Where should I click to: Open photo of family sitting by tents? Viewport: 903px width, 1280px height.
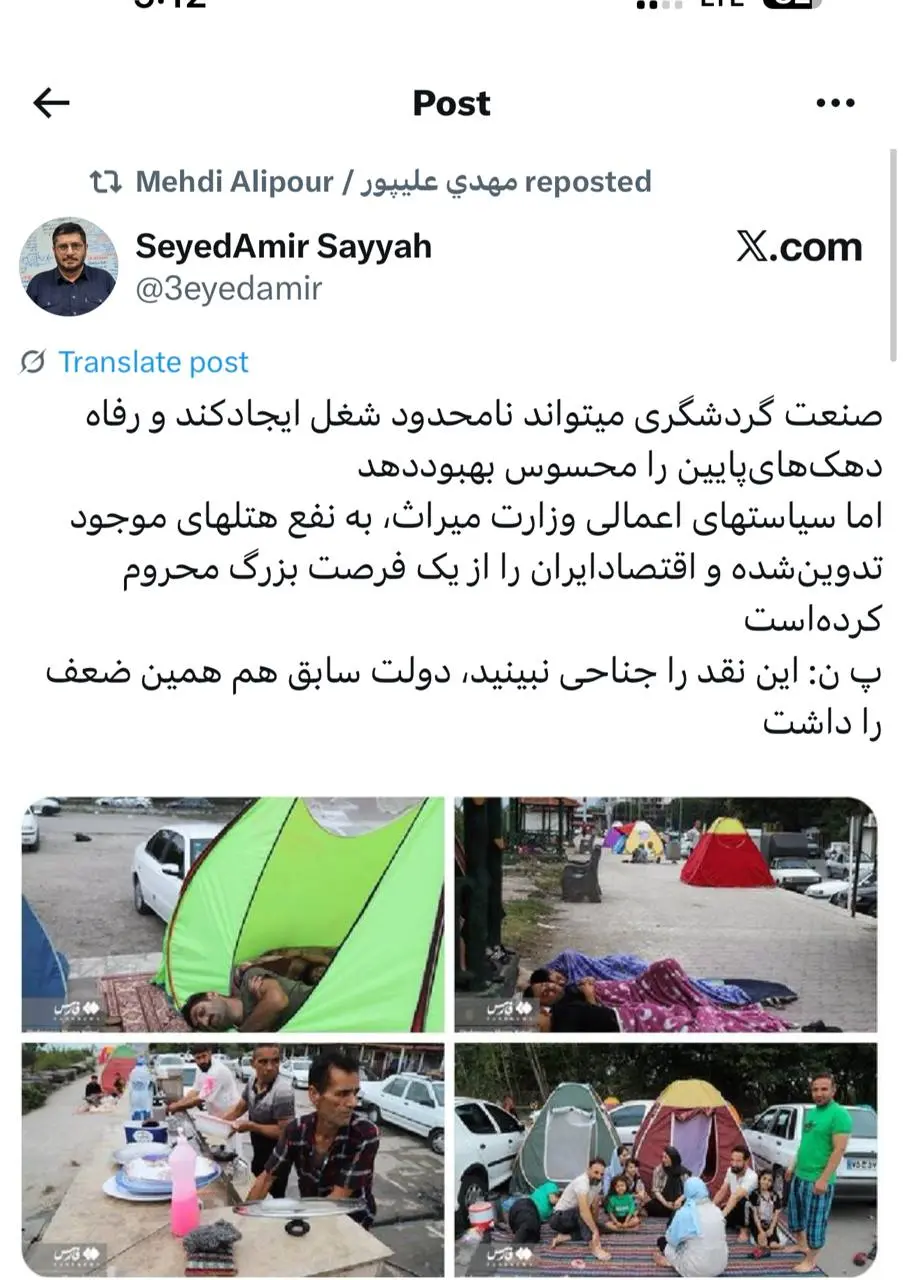tap(665, 1158)
